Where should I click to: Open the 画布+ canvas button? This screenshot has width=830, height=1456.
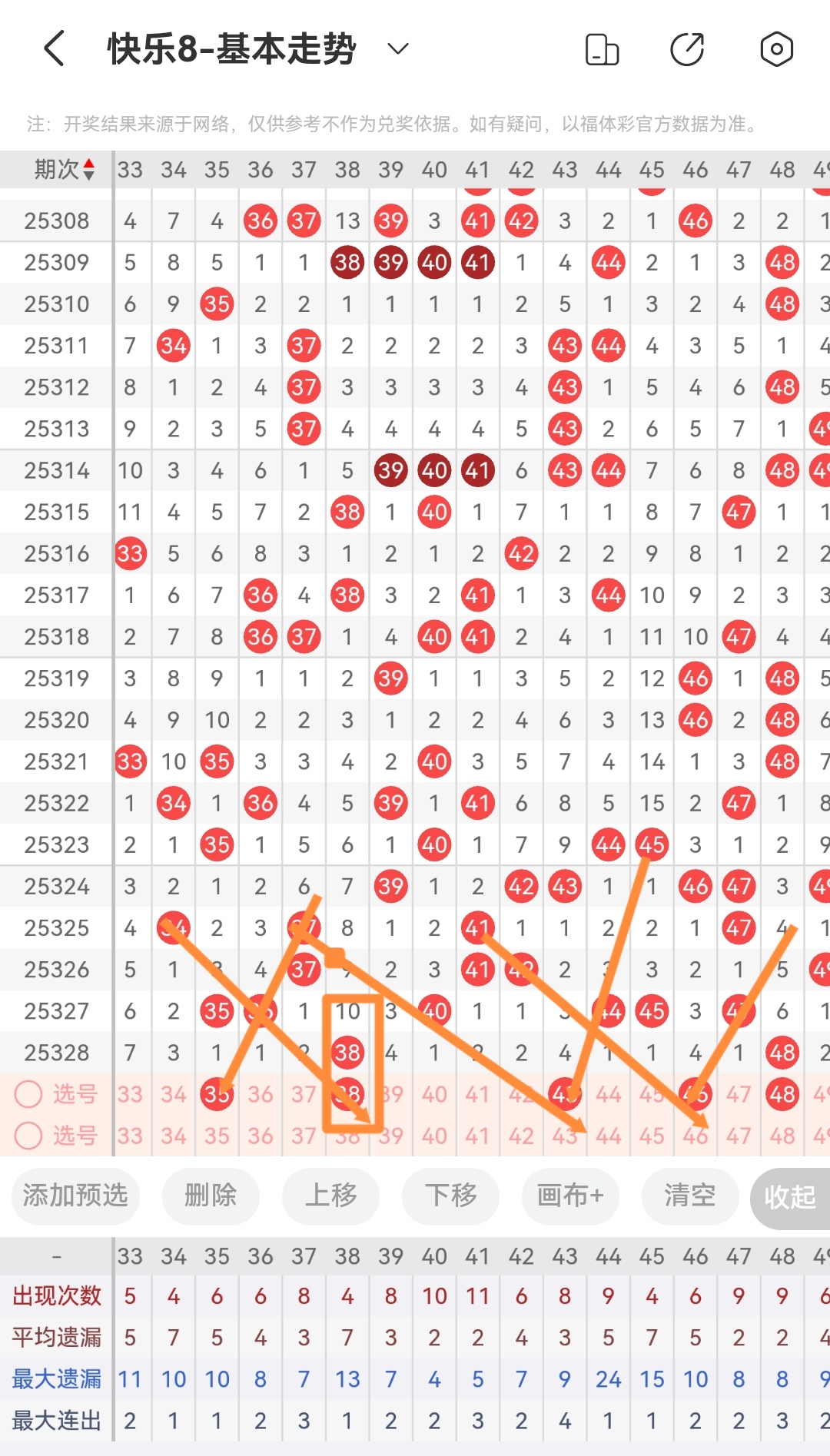[x=570, y=1196]
